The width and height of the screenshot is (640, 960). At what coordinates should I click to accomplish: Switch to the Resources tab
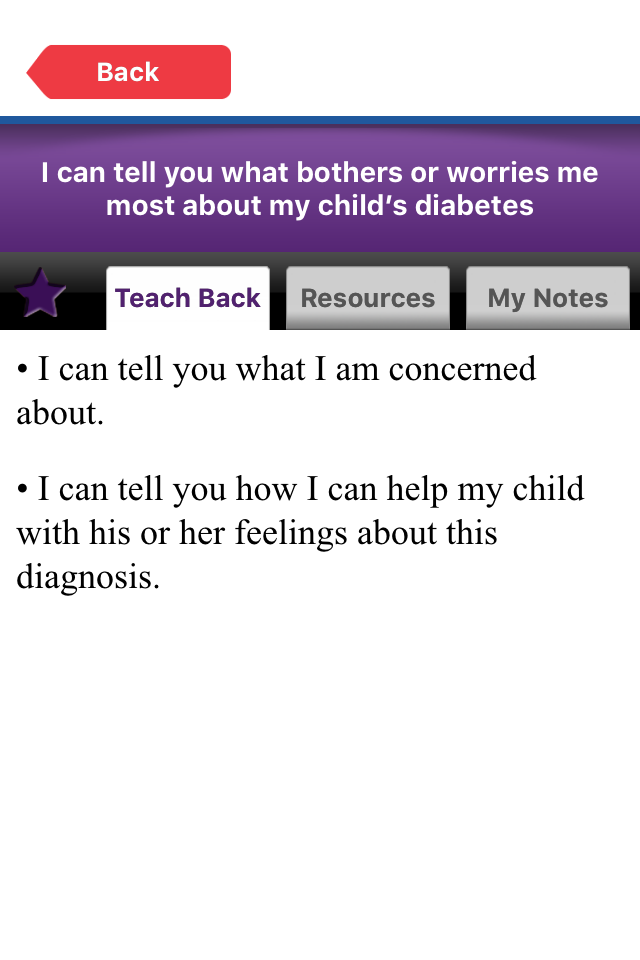(368, 298)
